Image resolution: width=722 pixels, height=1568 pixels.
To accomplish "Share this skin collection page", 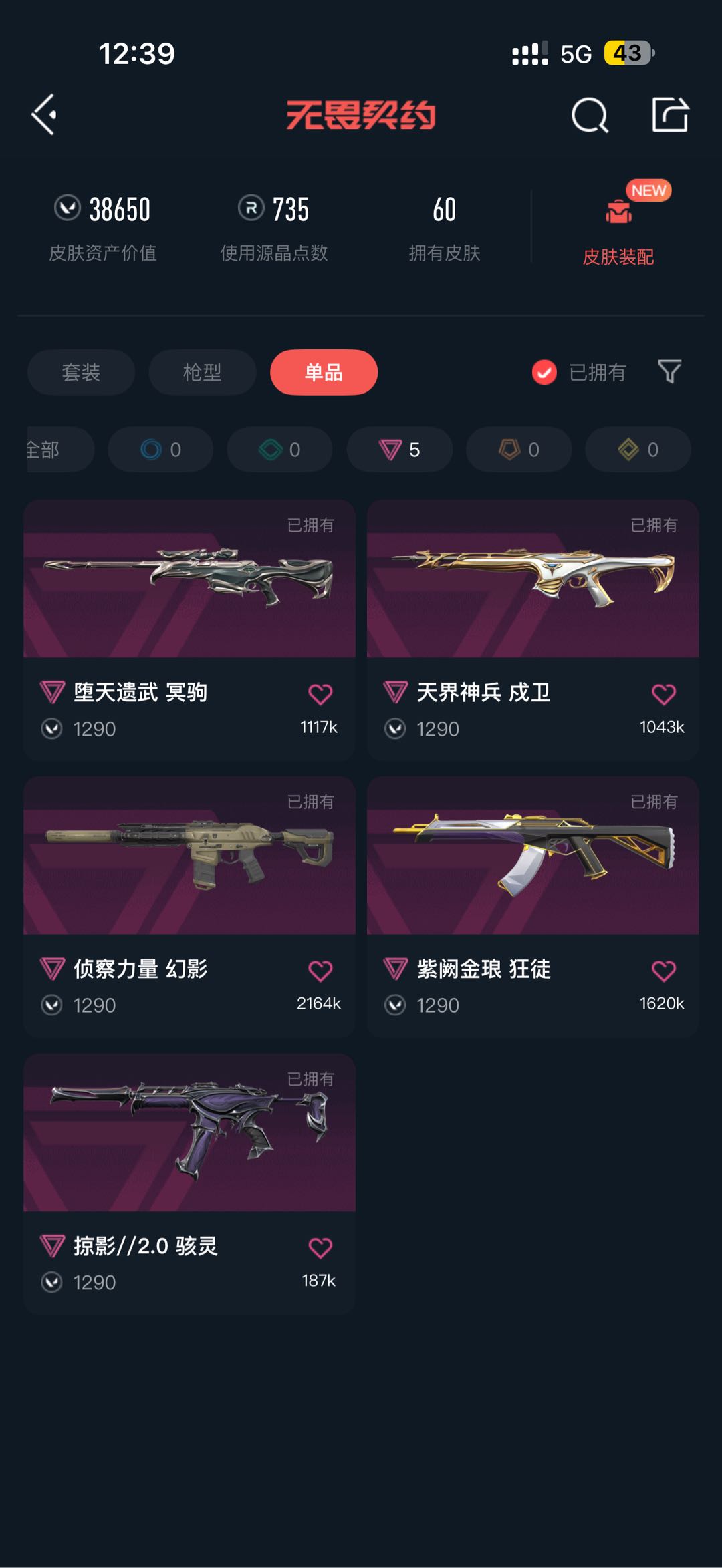I will point(670,115).
